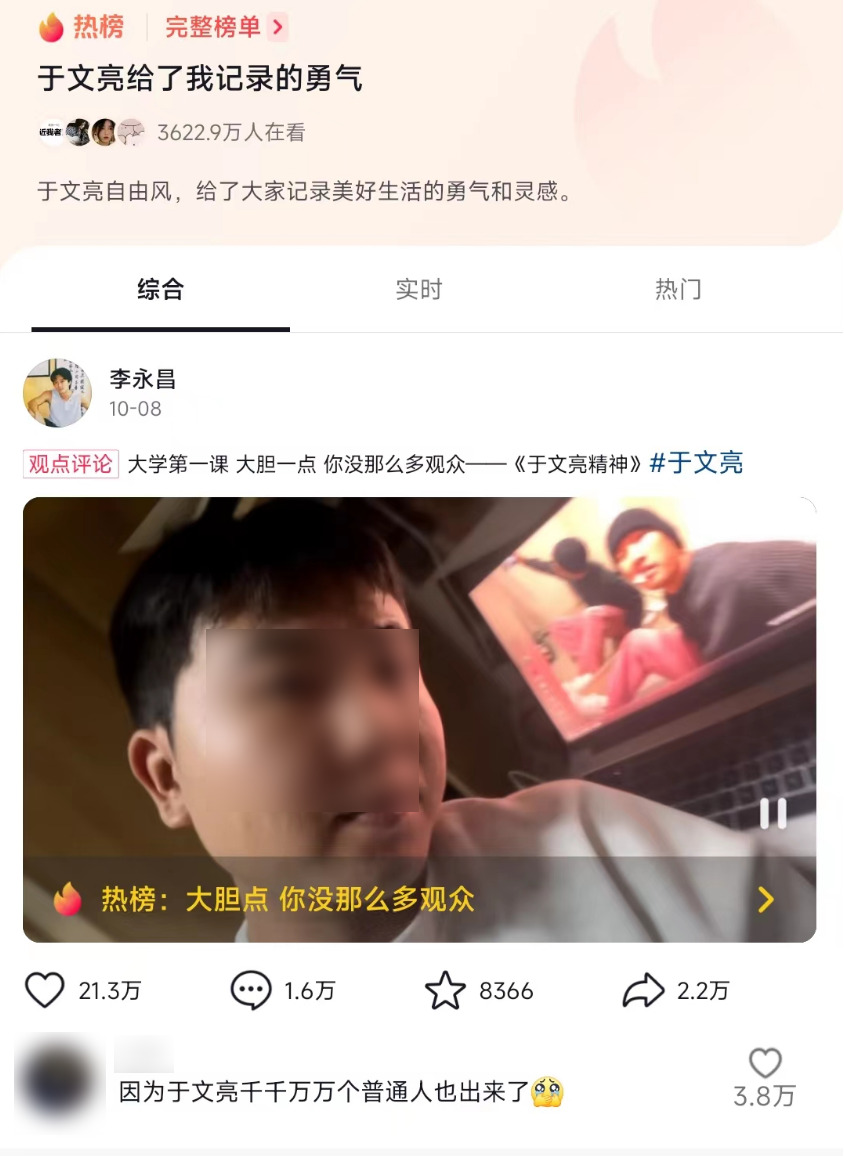Pause the playing video

[x=772, y=813]
